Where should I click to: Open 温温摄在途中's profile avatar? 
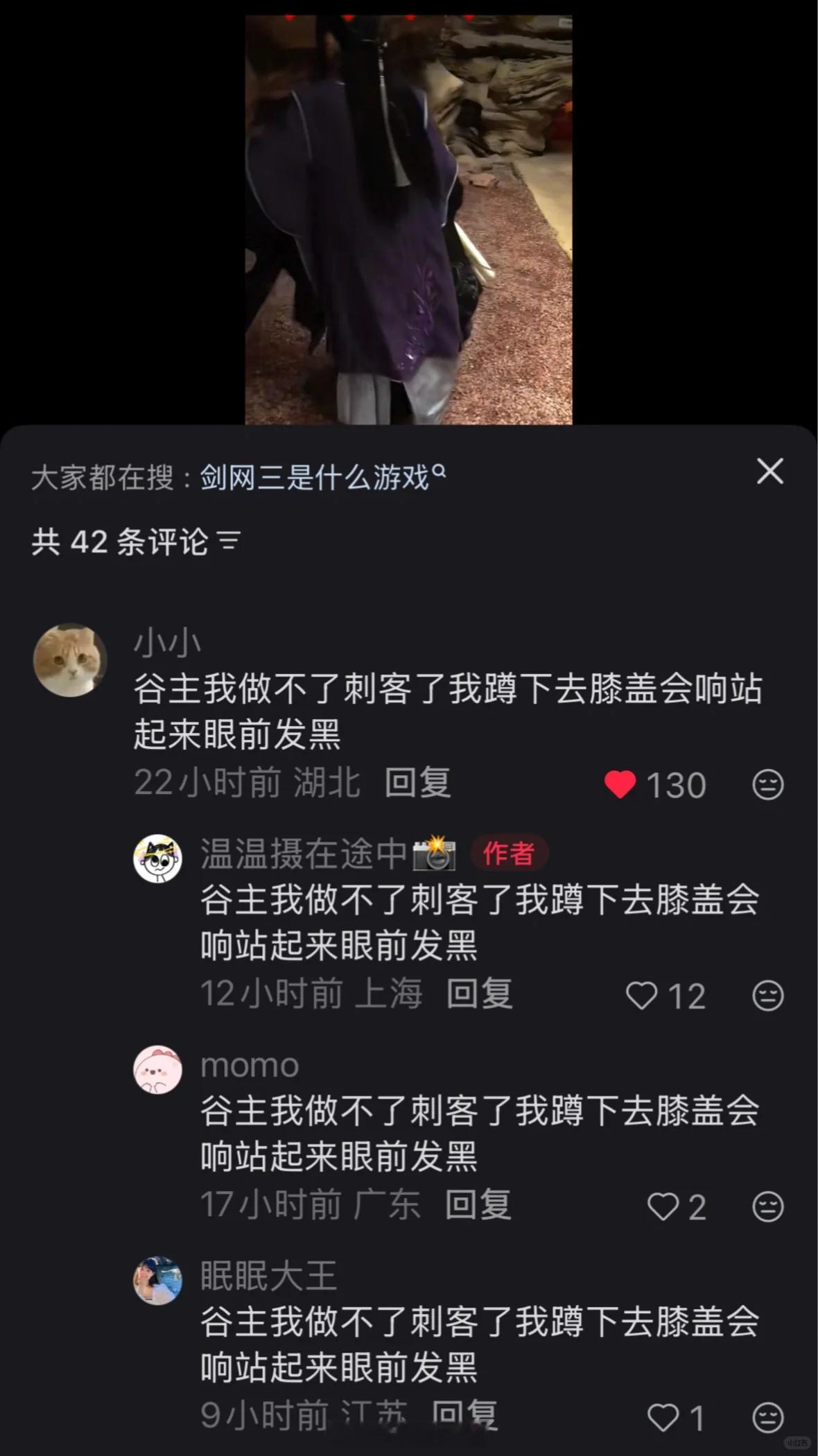pos(159,858)
